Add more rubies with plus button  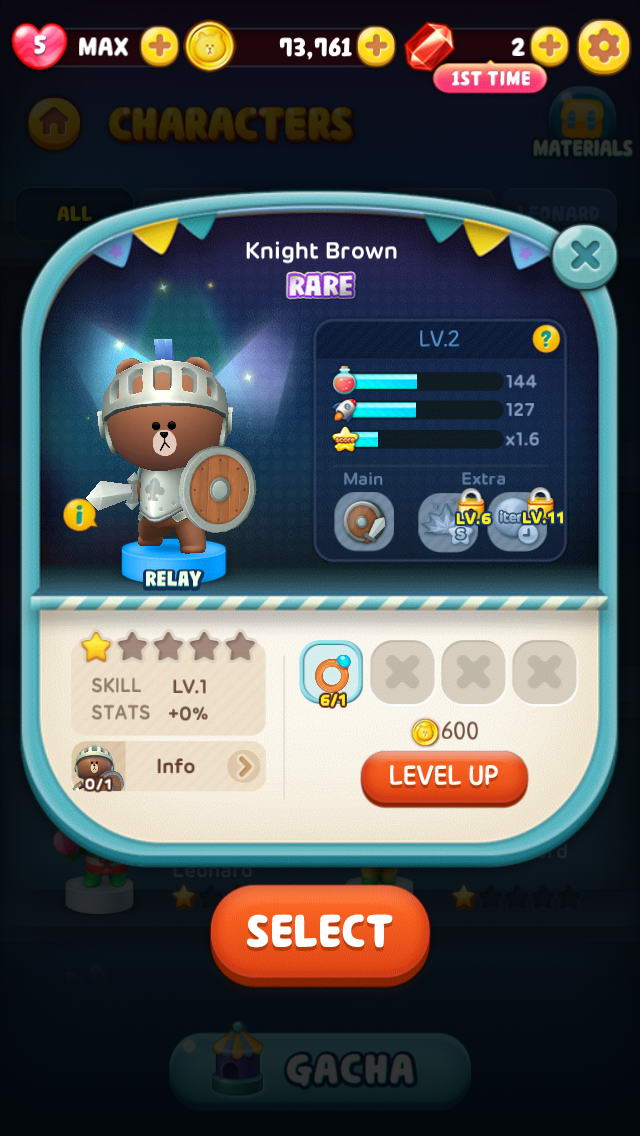click(x=548, y=46)
